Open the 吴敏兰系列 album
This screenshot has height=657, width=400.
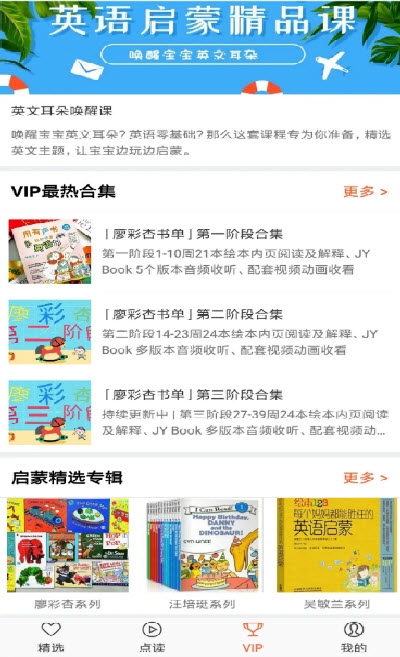coord(337,554)
